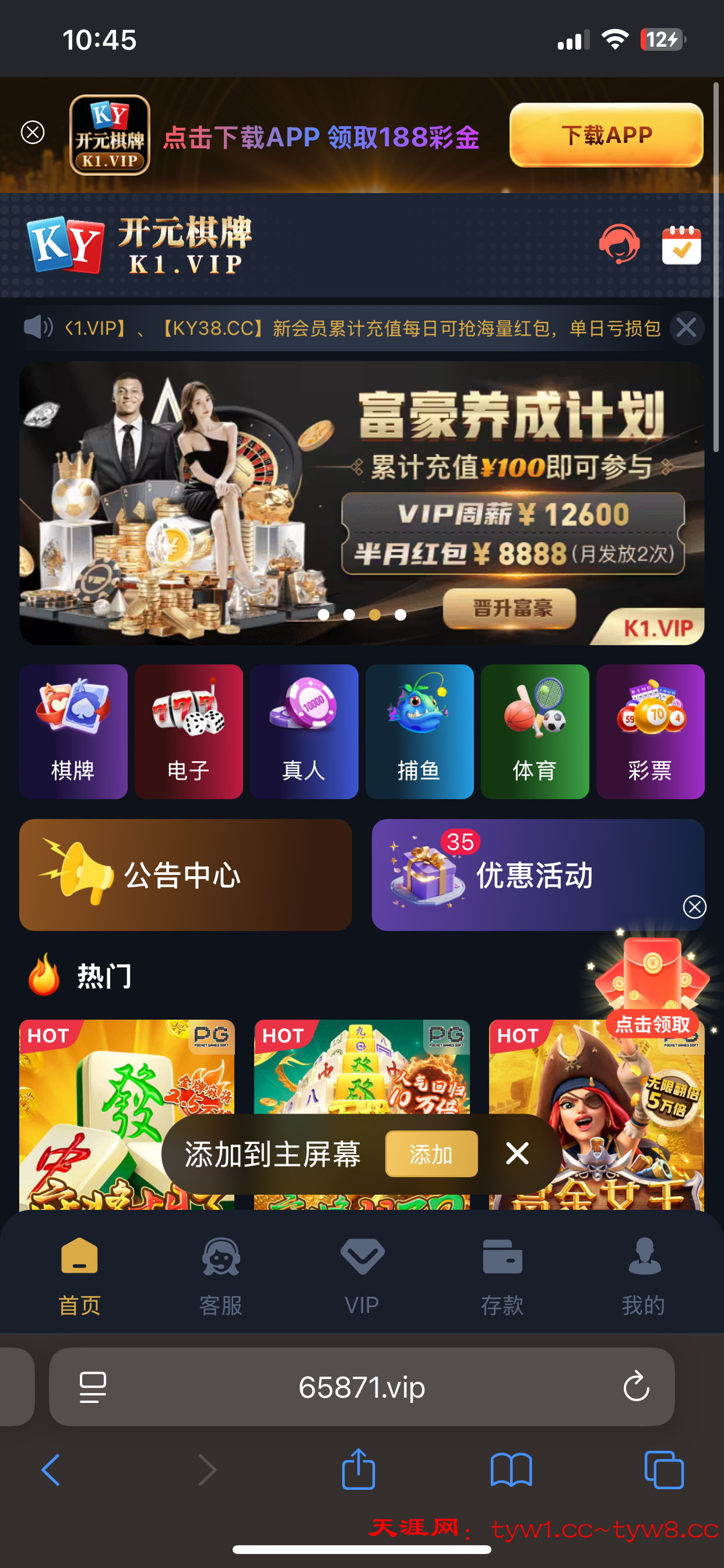Select the 捕鱼 game category
Image resolution: width=724 pixels, height=1568 pixels.
point(419,731)
